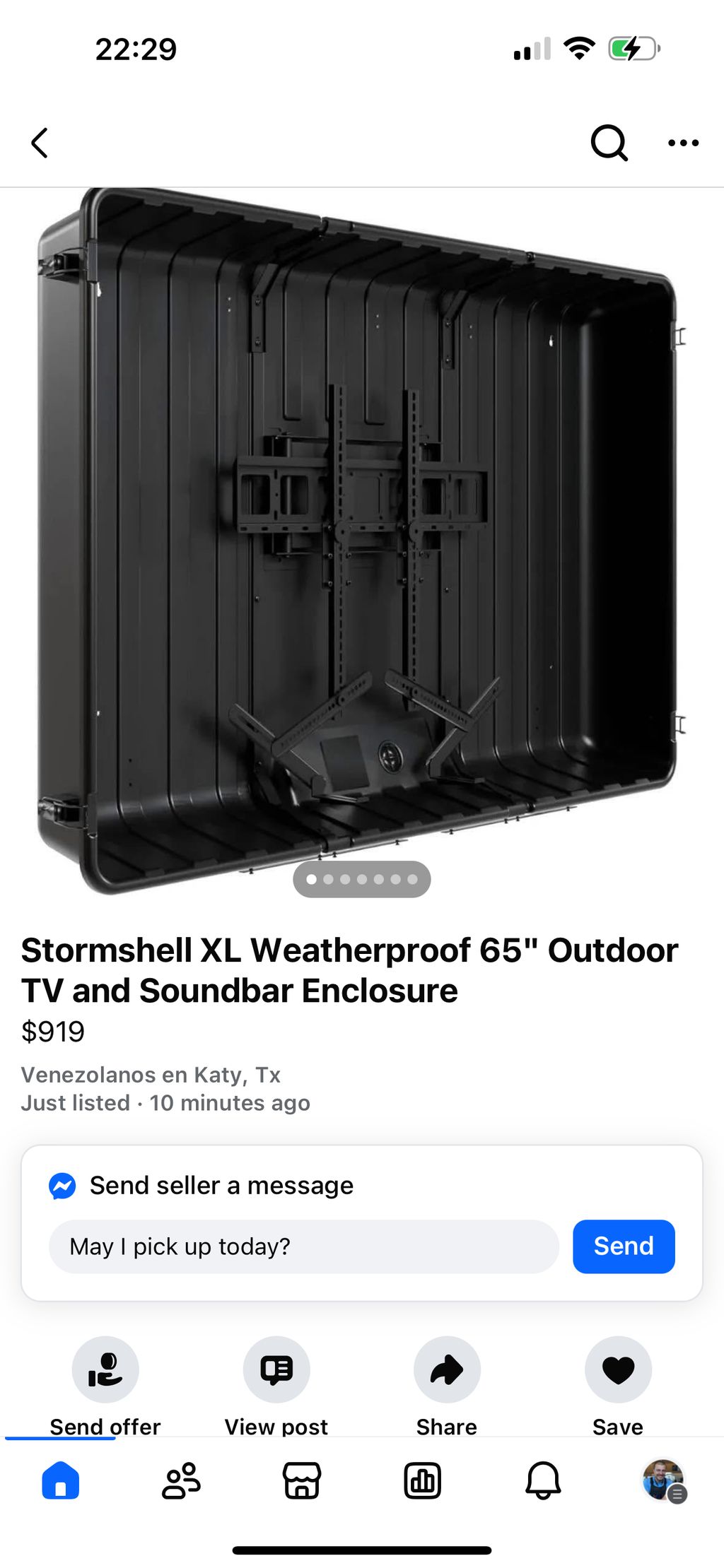Switch to the Marketplace tab
Viewport: 724px width, 1568px height.
point(302,1480)
